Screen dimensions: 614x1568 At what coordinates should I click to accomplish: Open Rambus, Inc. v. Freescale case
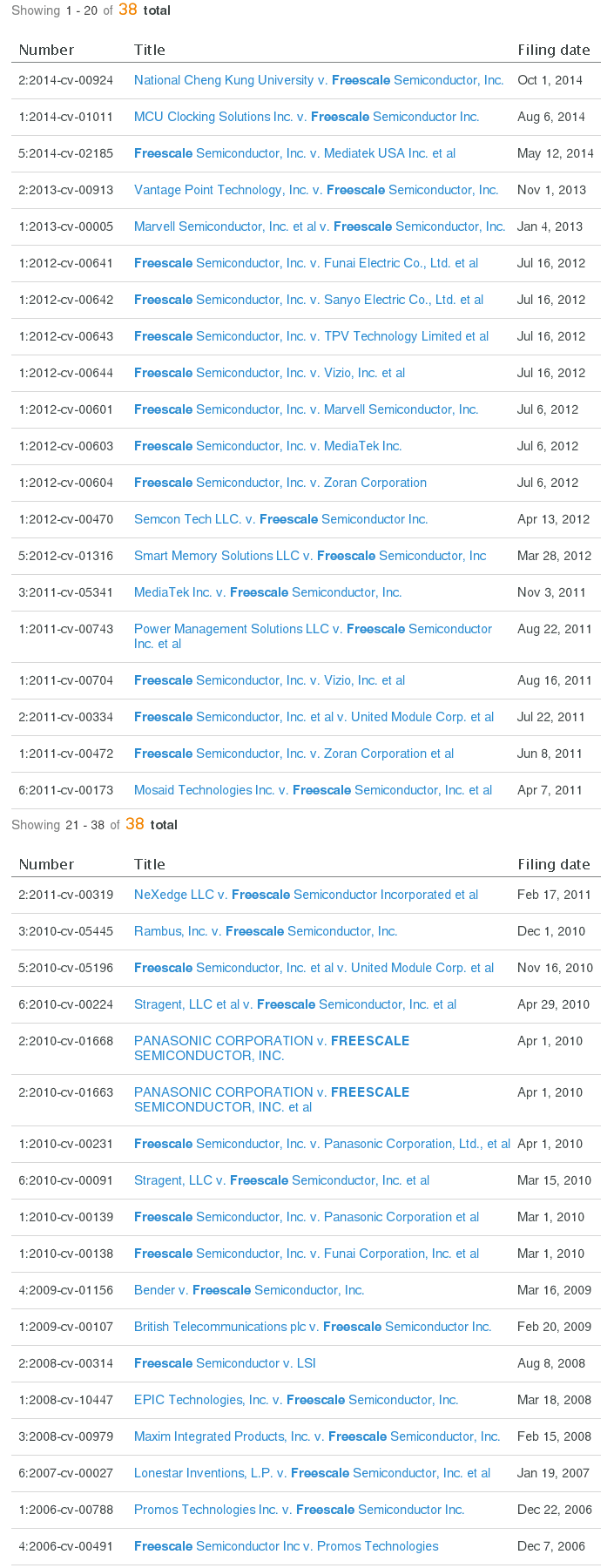[266, 931]
